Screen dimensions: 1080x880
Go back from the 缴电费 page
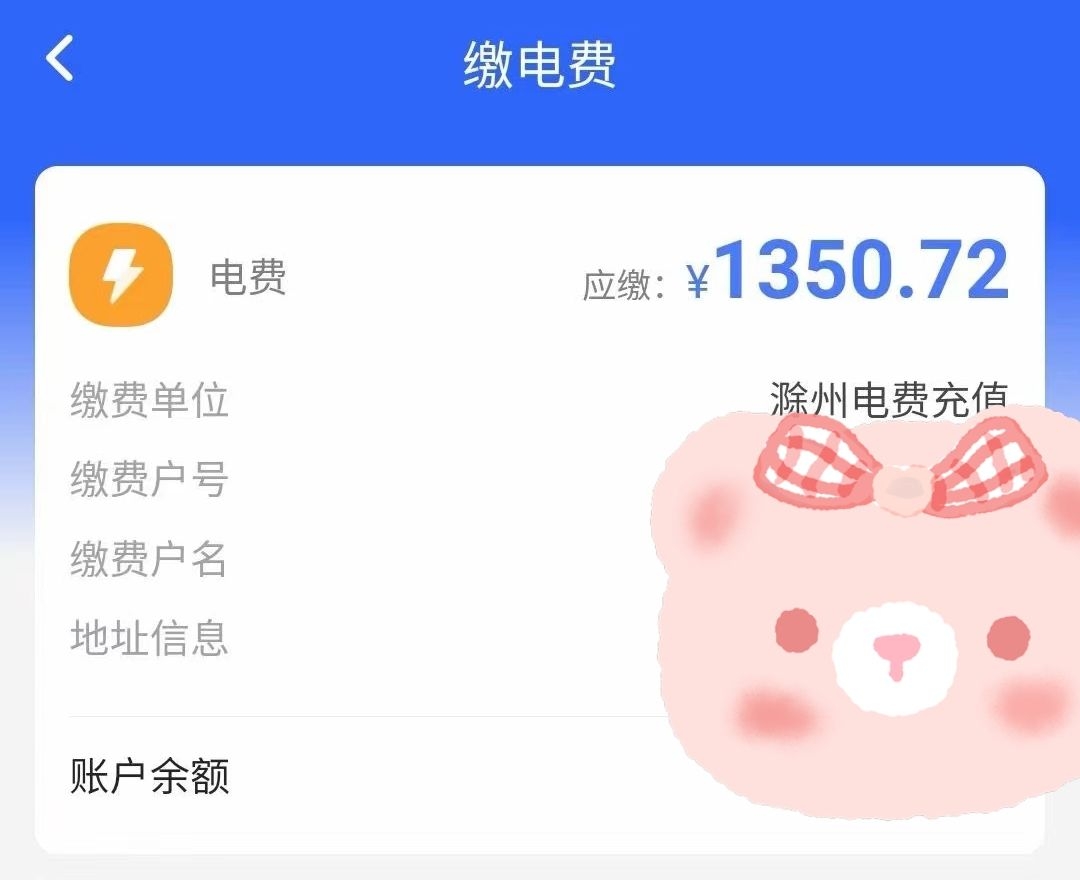pos(60,58)
